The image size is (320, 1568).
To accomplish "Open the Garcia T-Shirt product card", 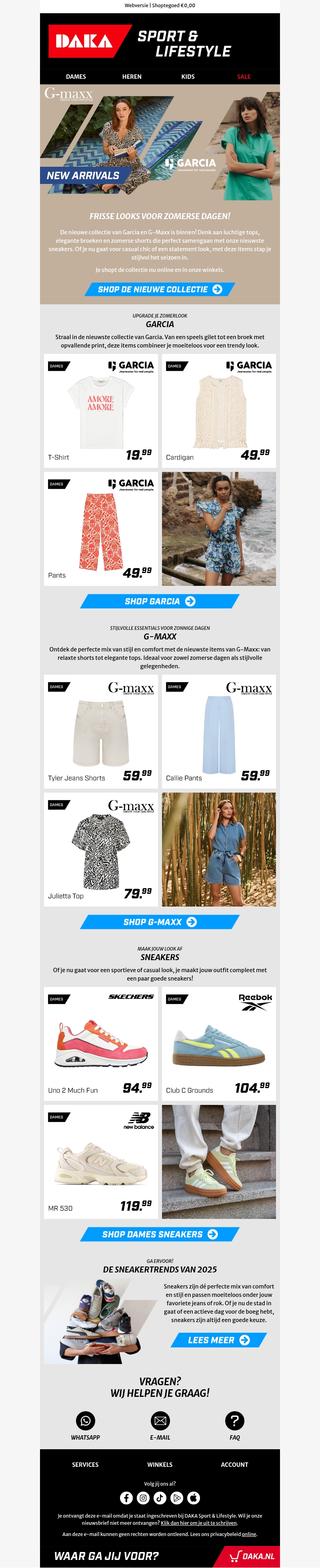I will tap(101, 411).
